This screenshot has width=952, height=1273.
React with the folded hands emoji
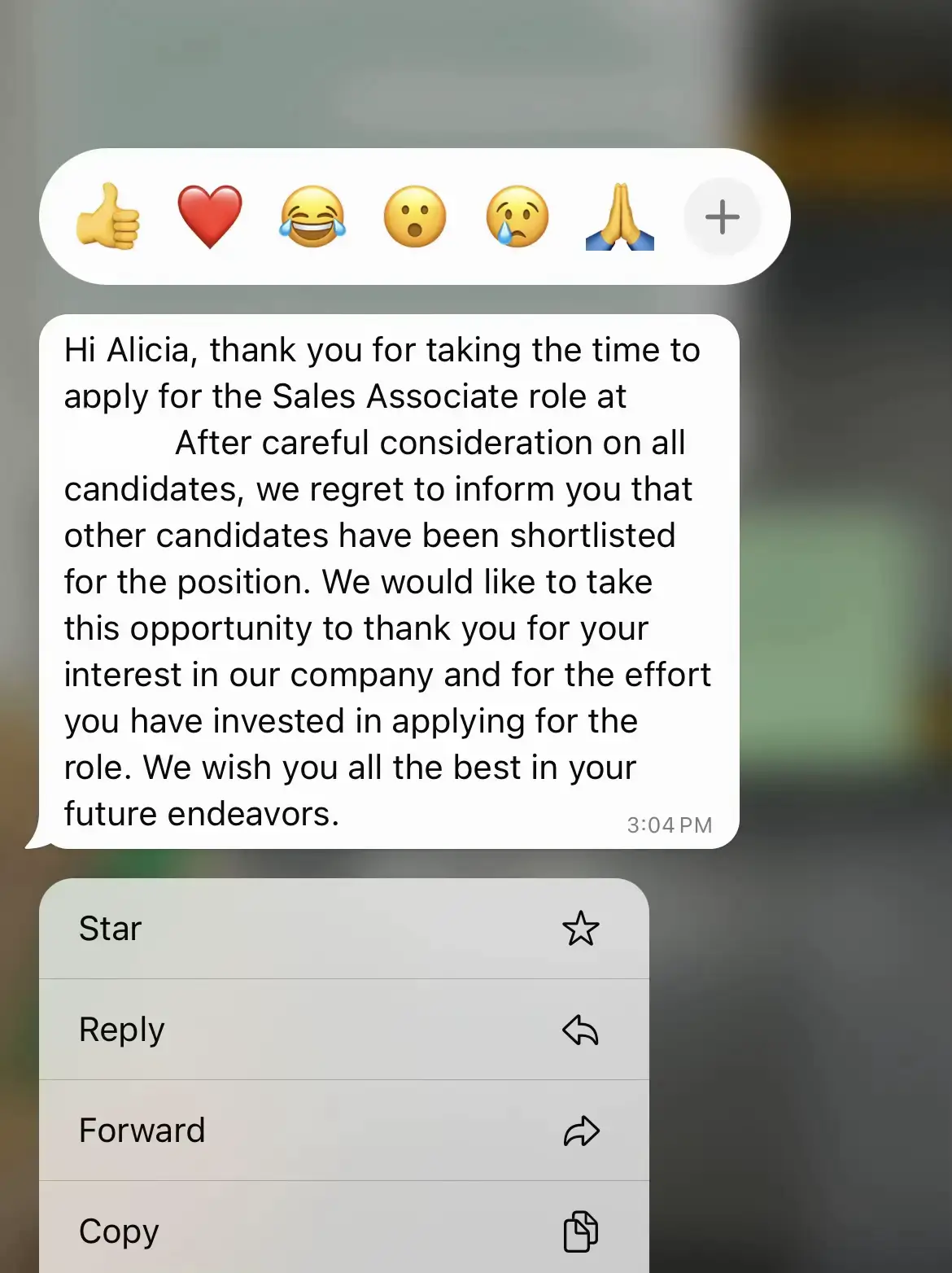pyautogui.click(x=620, y=217)
